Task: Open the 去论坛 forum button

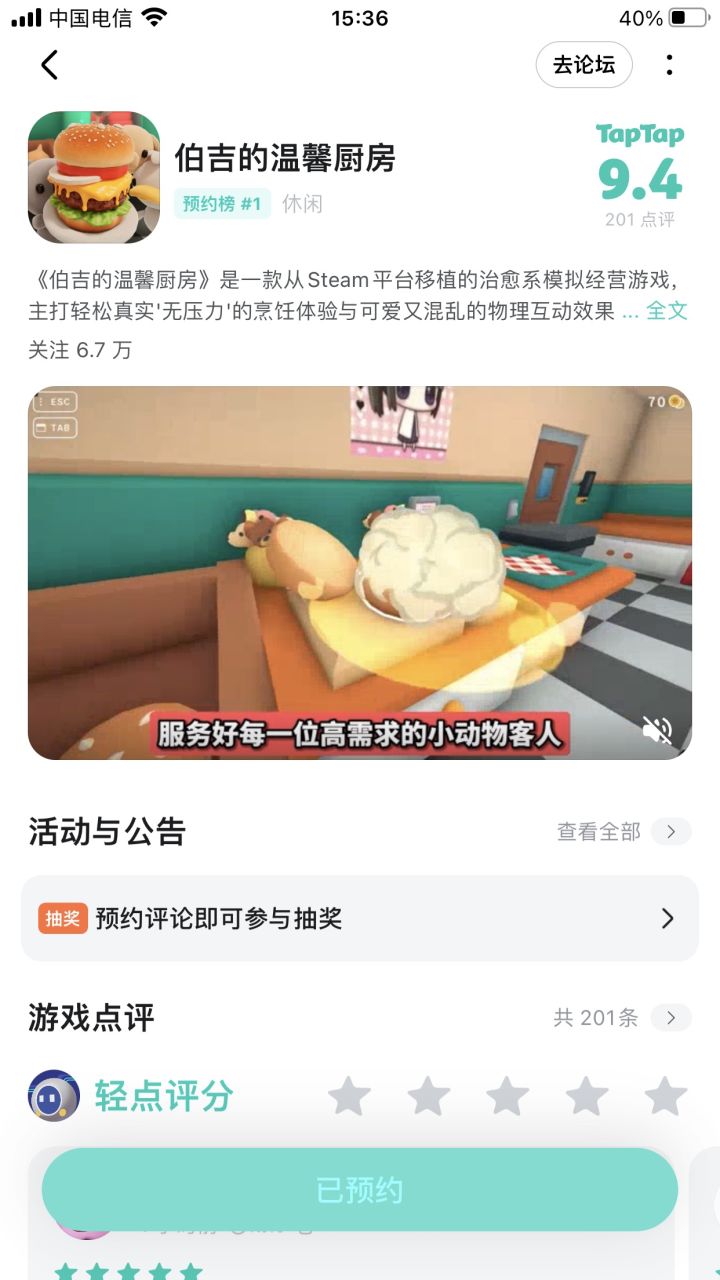Action: point(584,65)
